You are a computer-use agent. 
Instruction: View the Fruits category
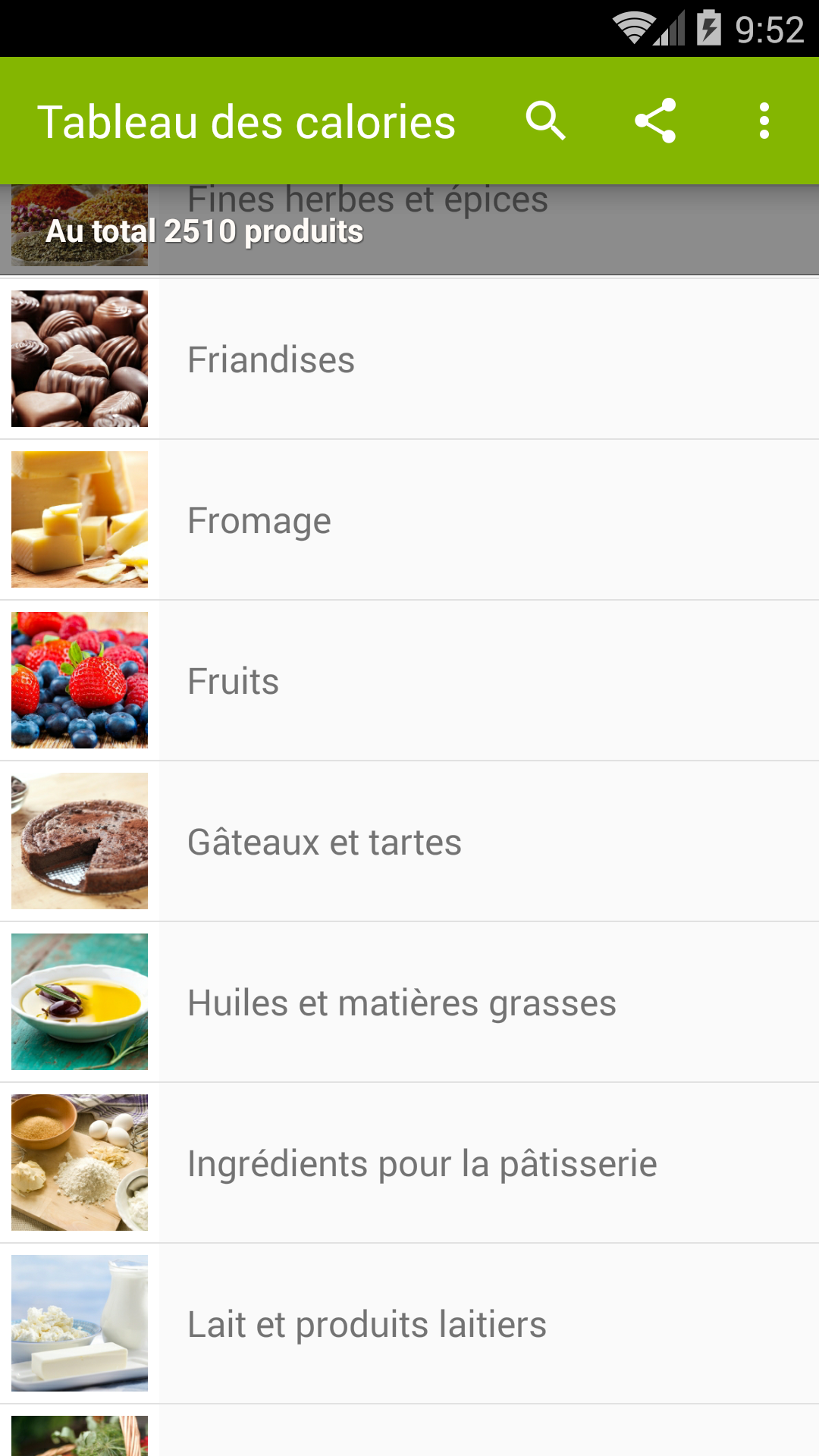[x=409, y=681]
